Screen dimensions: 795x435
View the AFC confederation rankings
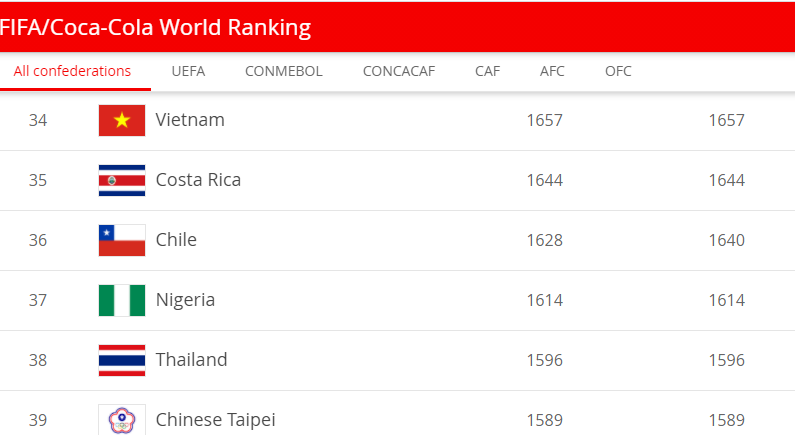pos(552,71)
